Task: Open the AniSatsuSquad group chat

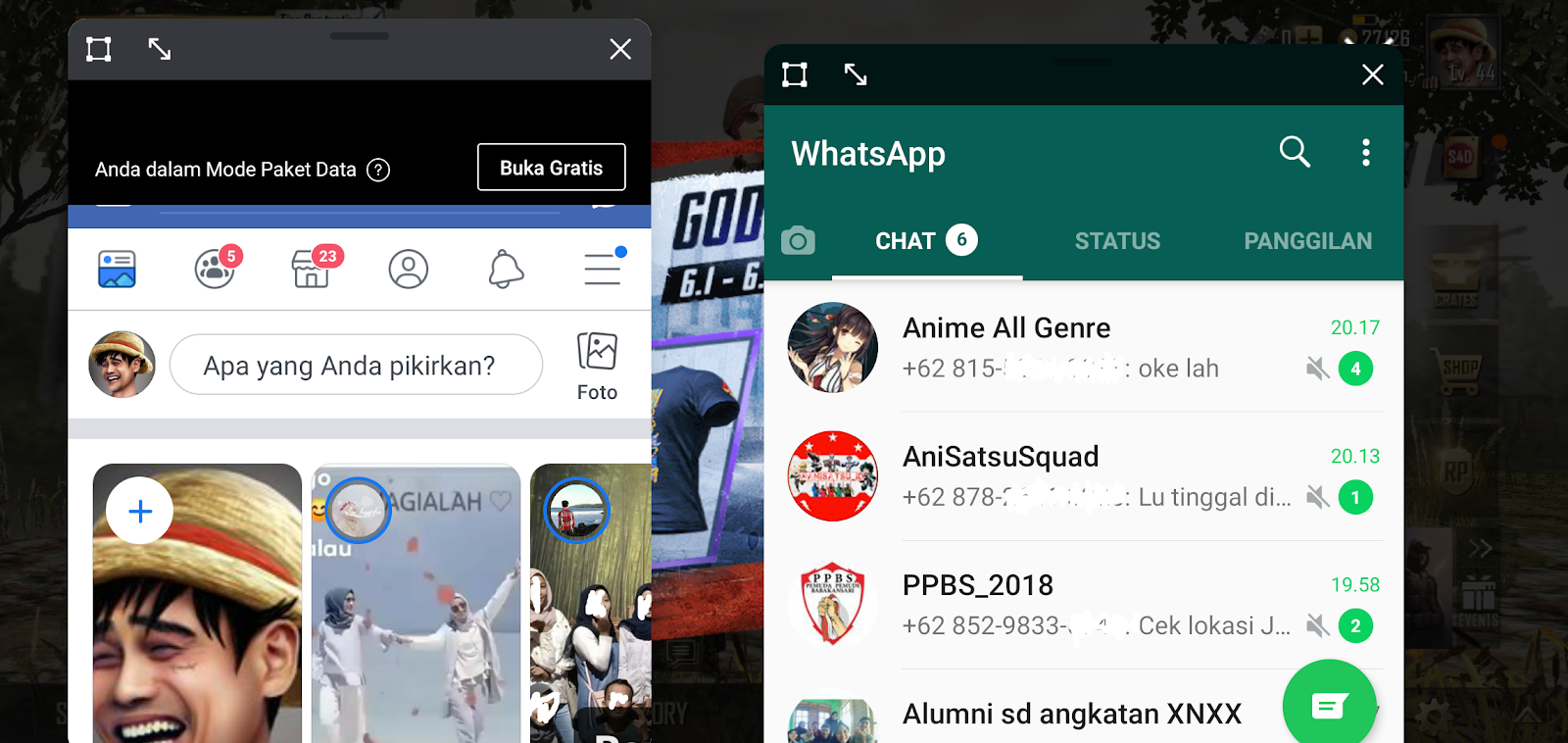Action: pos(1078,476)
